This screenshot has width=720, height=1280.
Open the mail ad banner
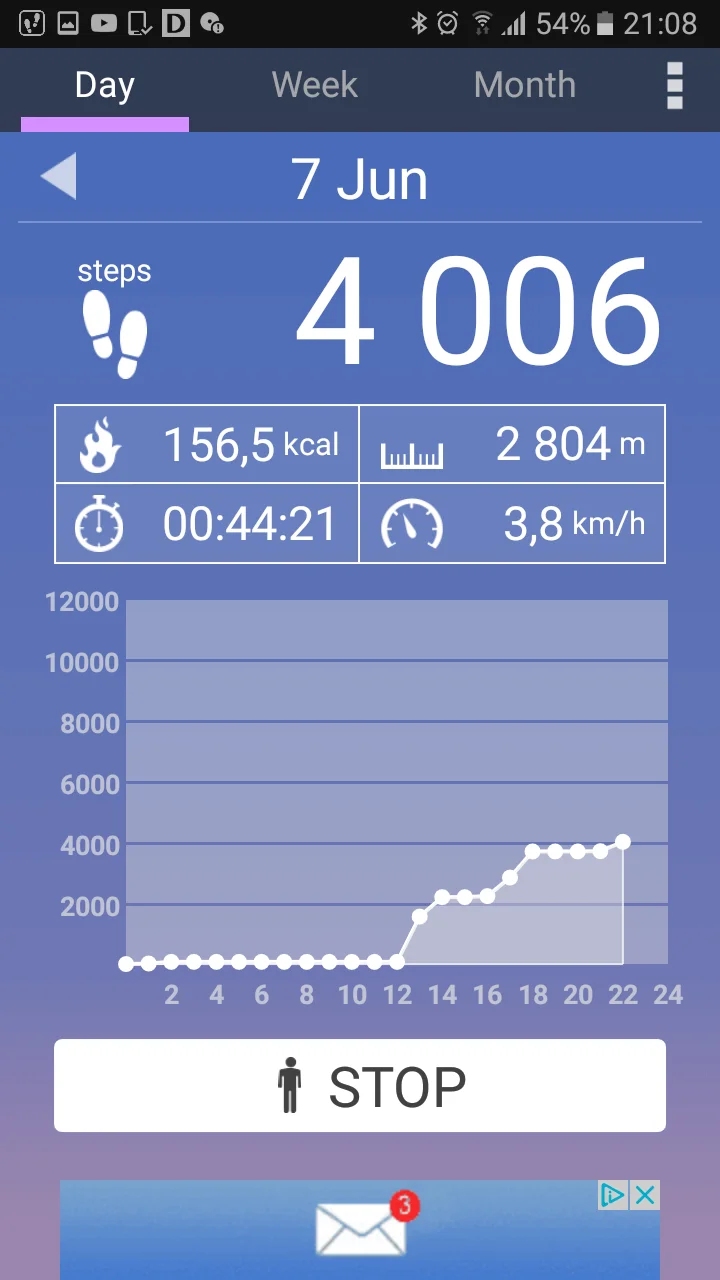pos(360,1230)
